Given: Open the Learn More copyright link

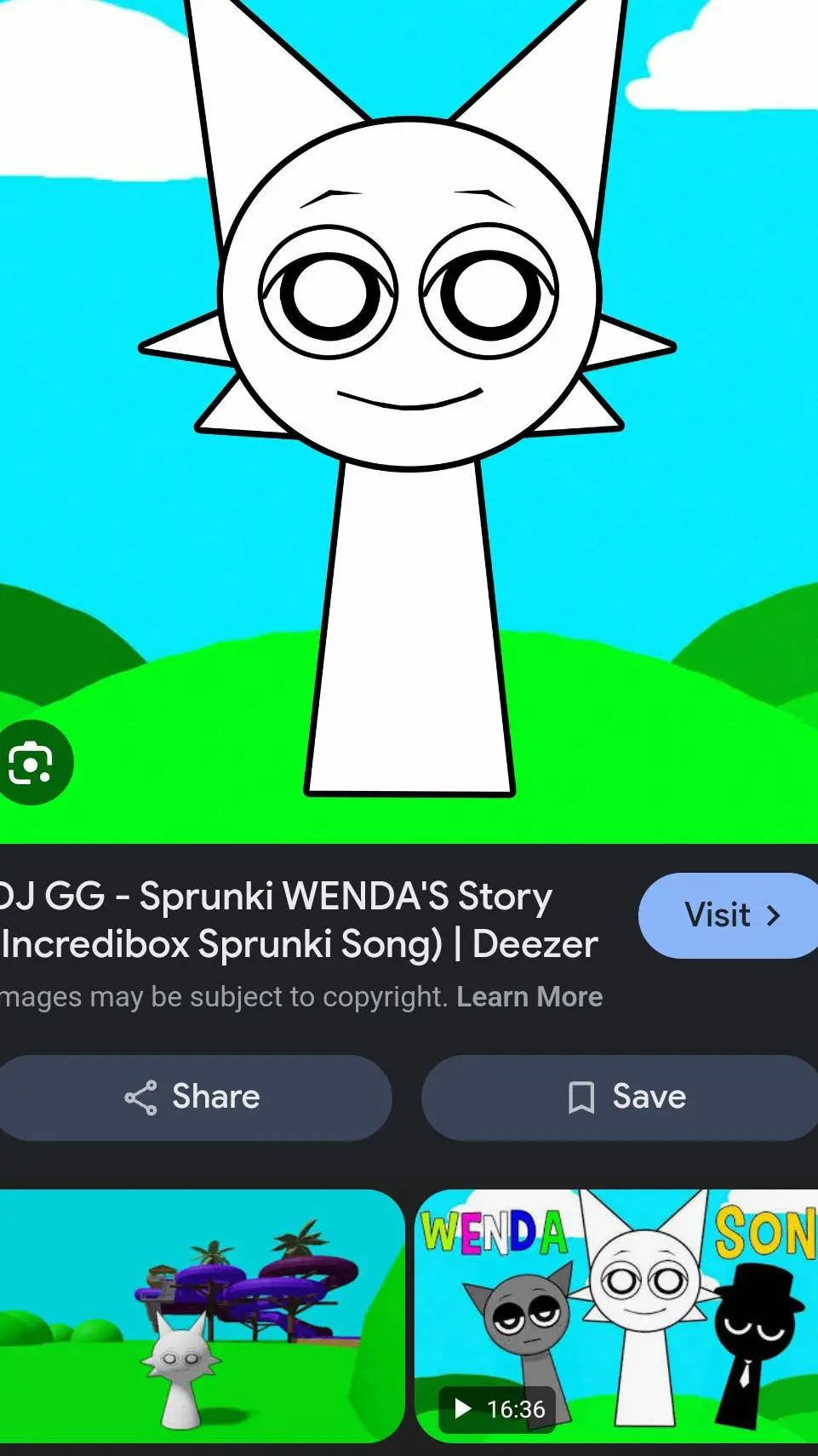Looking at the screenshot, I should 529,996.
